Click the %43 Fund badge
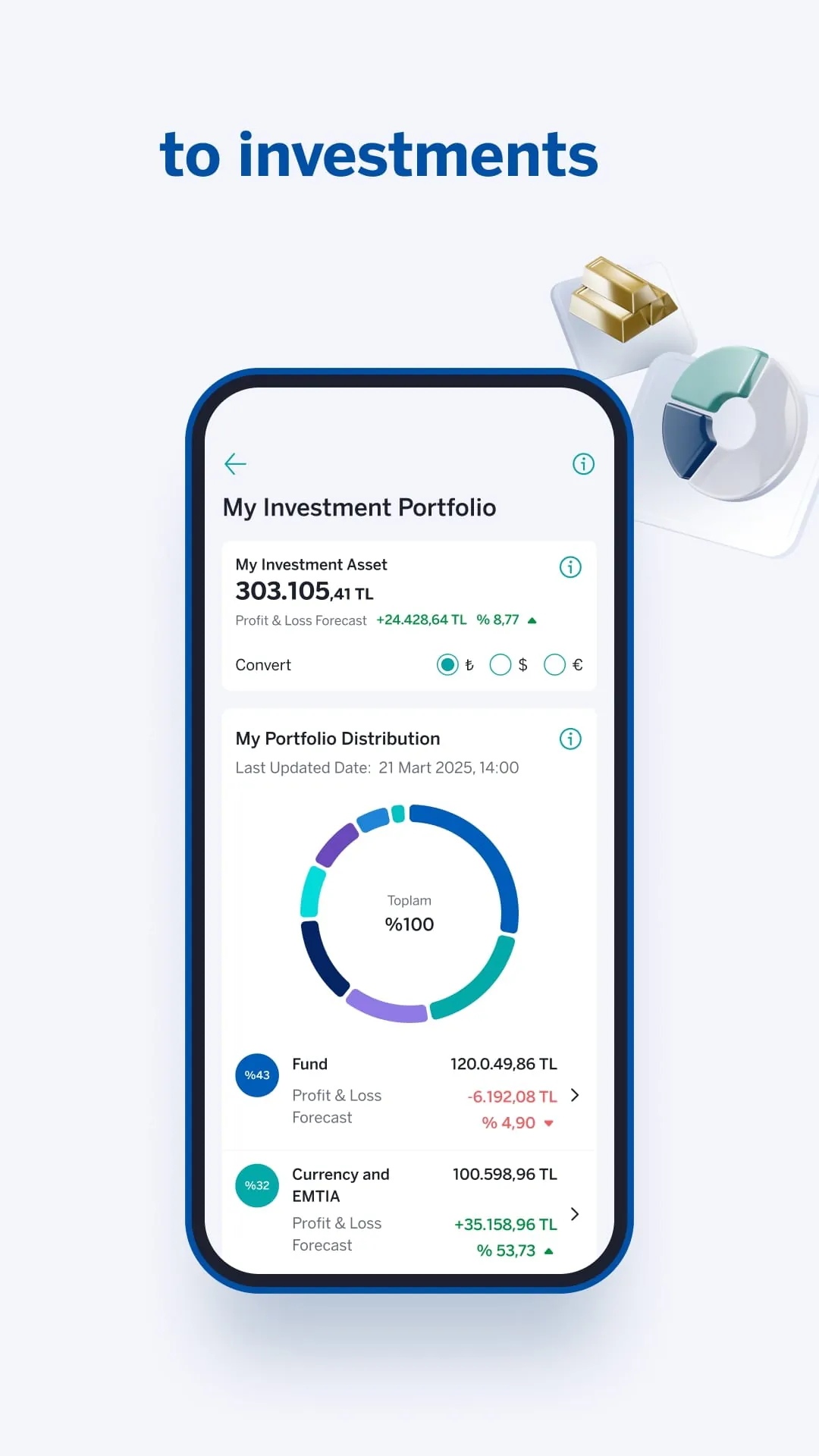Viewport: 819px width, 1456px height. click(x=256, y=1075)
